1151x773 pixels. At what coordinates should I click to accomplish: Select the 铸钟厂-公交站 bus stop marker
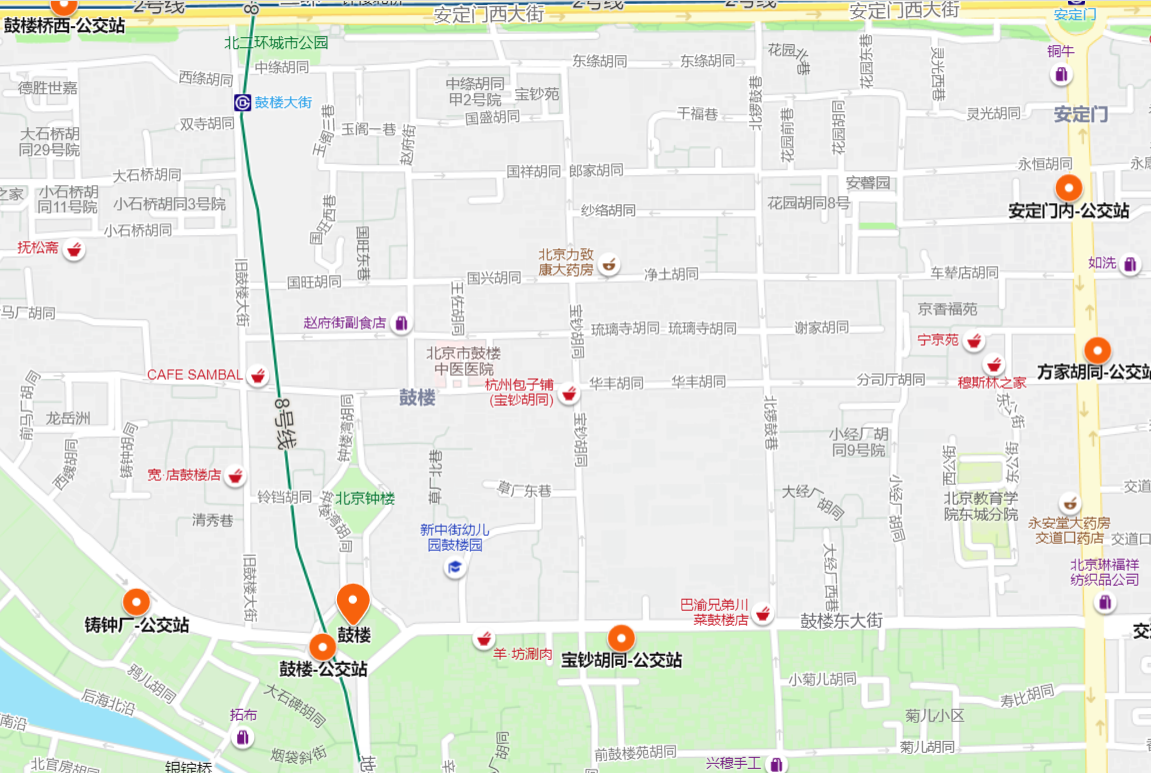click(136, 603)
